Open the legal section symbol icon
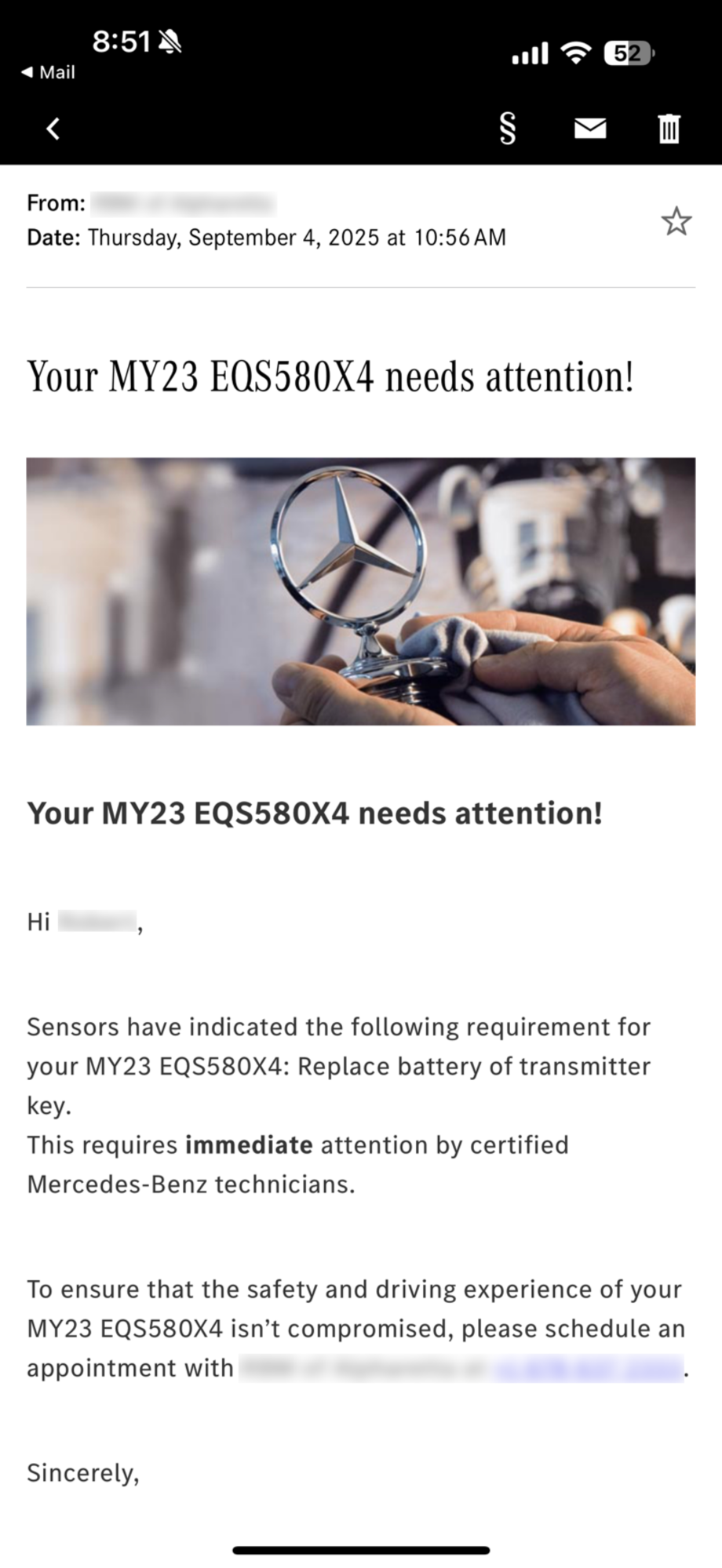Image resolution: width=722 pixels, height=1568 pixels. (508, 129)
